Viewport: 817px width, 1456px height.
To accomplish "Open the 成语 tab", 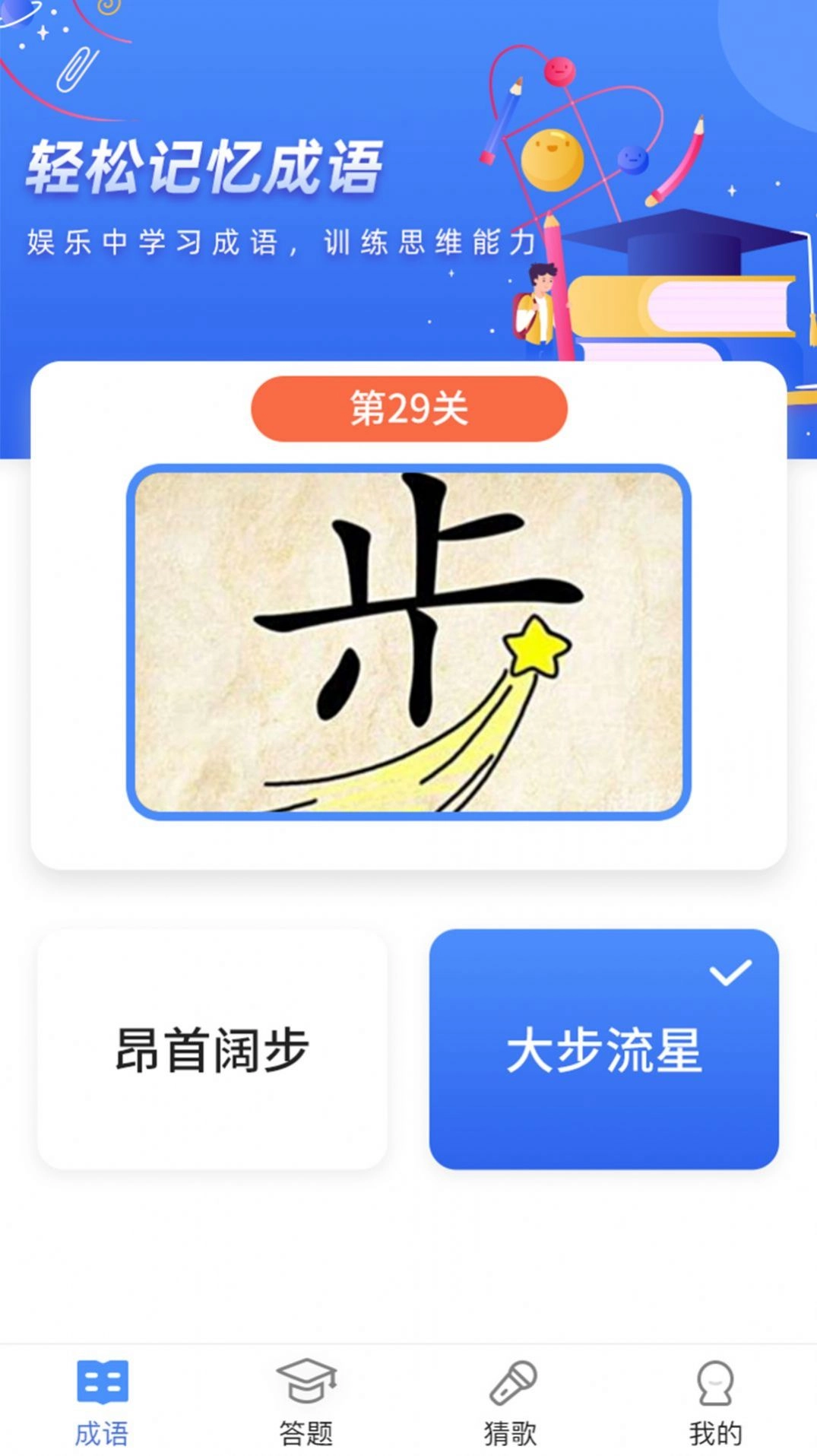I will point(102,1401).
